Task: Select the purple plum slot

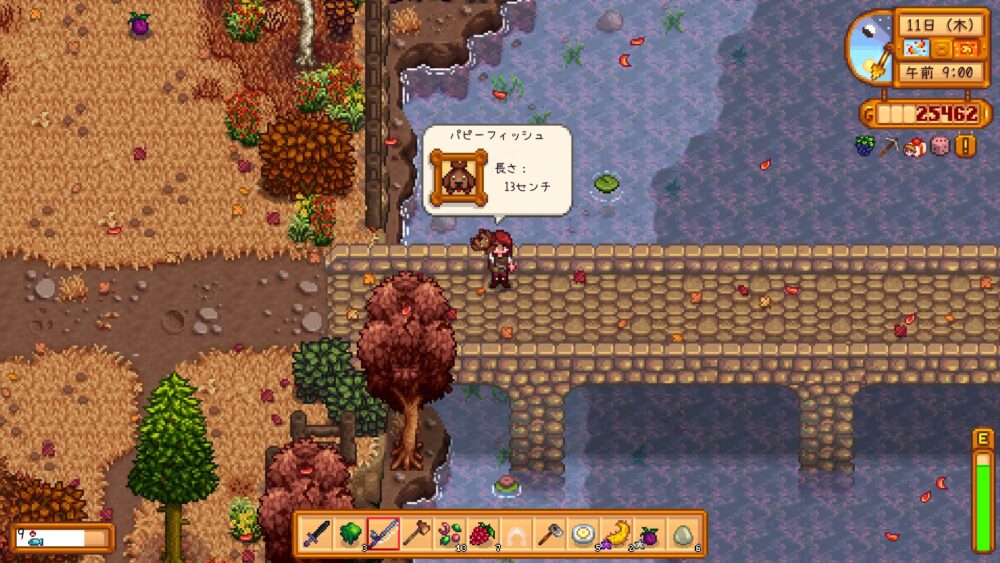Action: point(648,534)
